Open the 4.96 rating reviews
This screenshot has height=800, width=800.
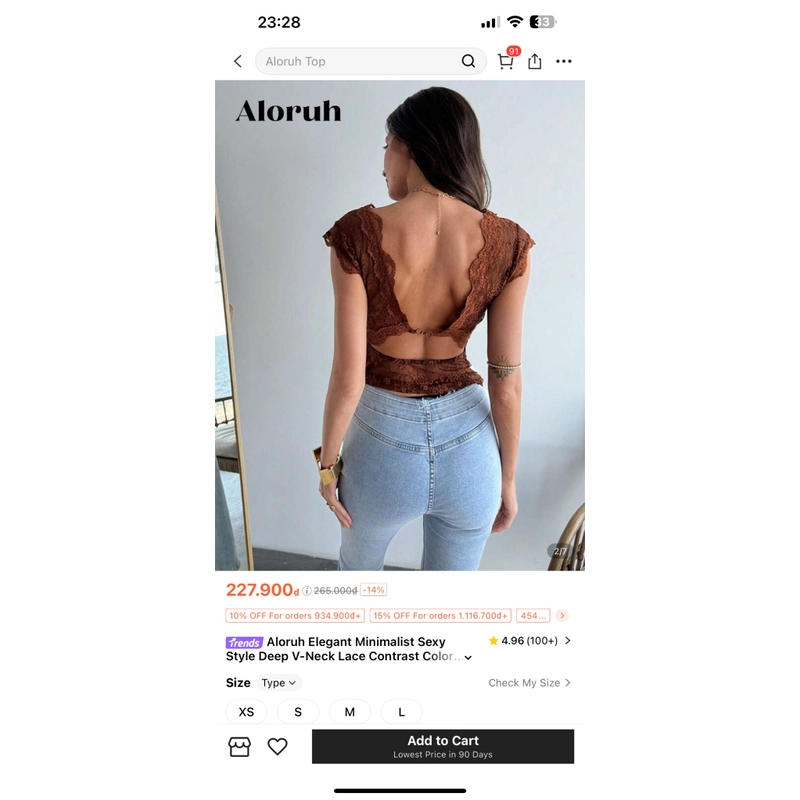coord(530,641)
